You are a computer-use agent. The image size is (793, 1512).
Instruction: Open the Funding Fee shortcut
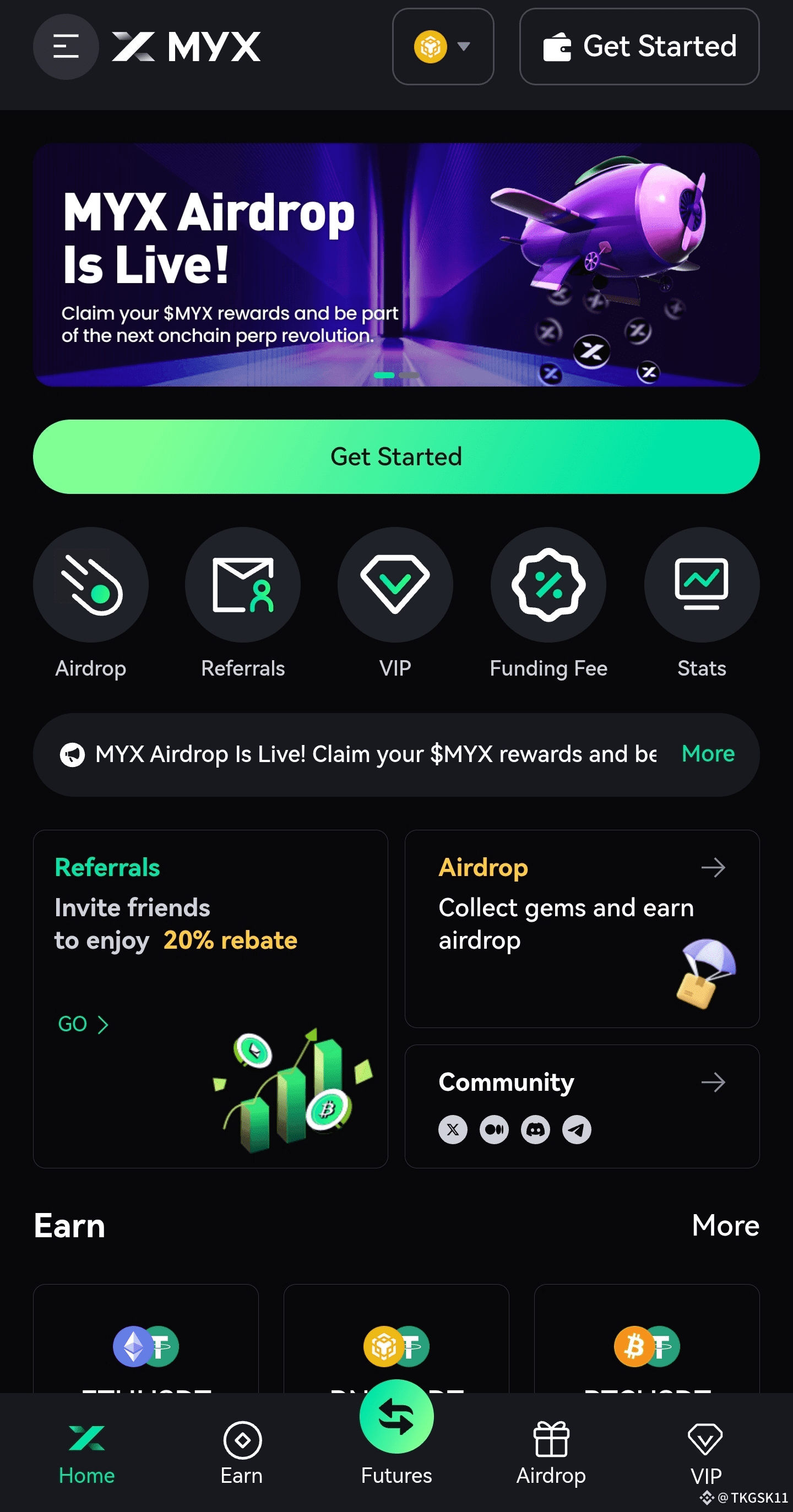coord(548,603)
